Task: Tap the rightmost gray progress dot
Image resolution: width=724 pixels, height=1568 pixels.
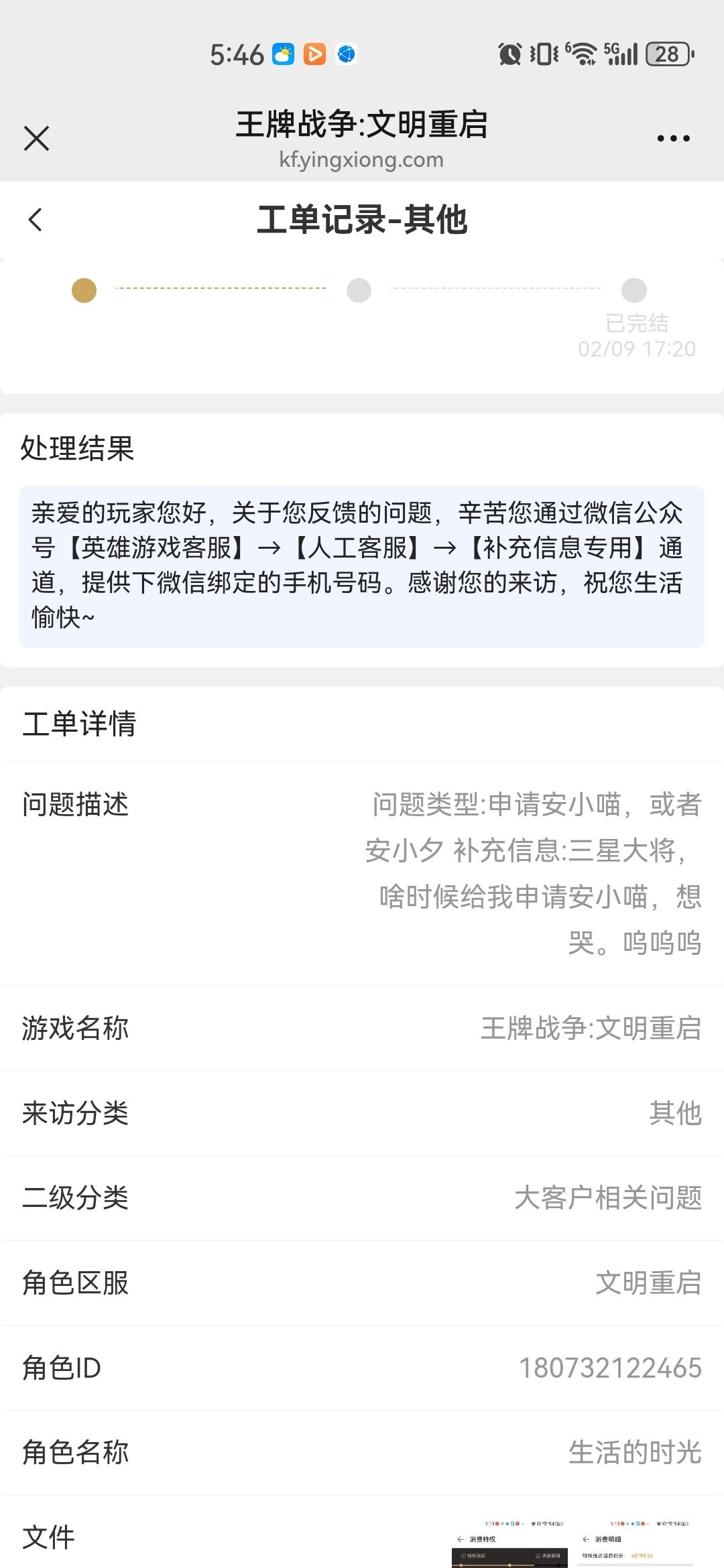Action: click(635, 291)
